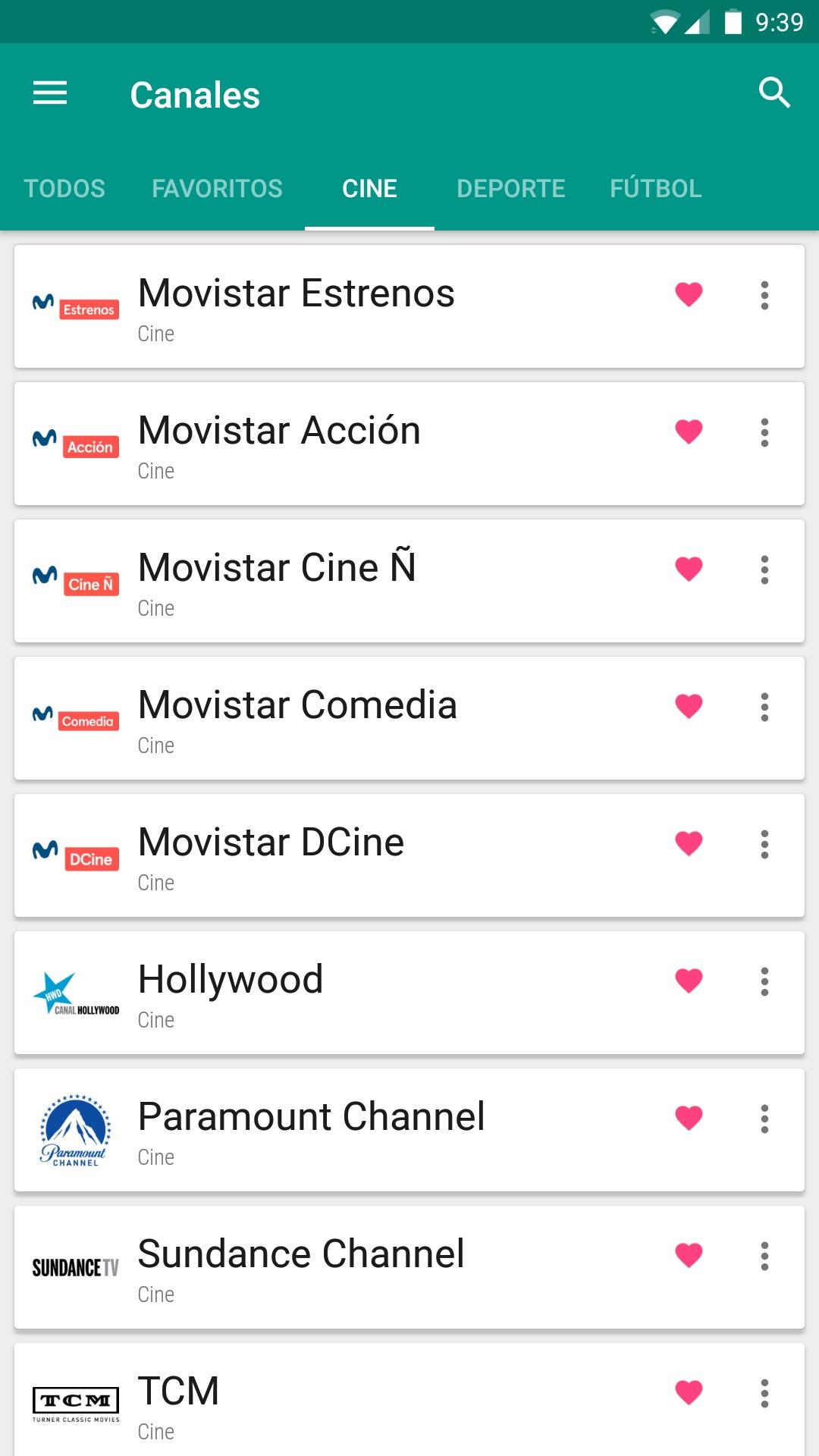819x1456 pixels.
Task: Switch to the FAVORITOS tab
Action: click(x=217, y=189)
